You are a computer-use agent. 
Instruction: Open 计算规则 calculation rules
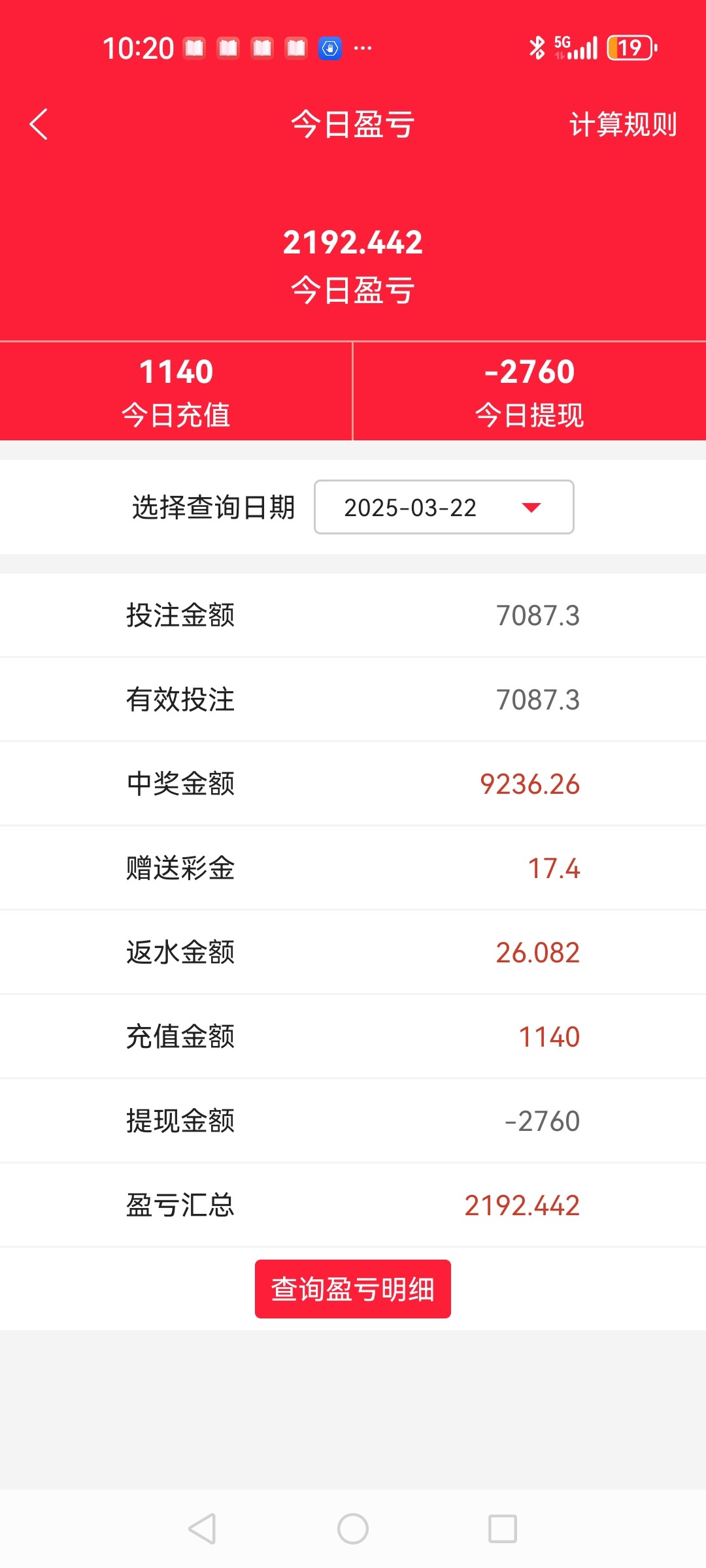(622, 124)
